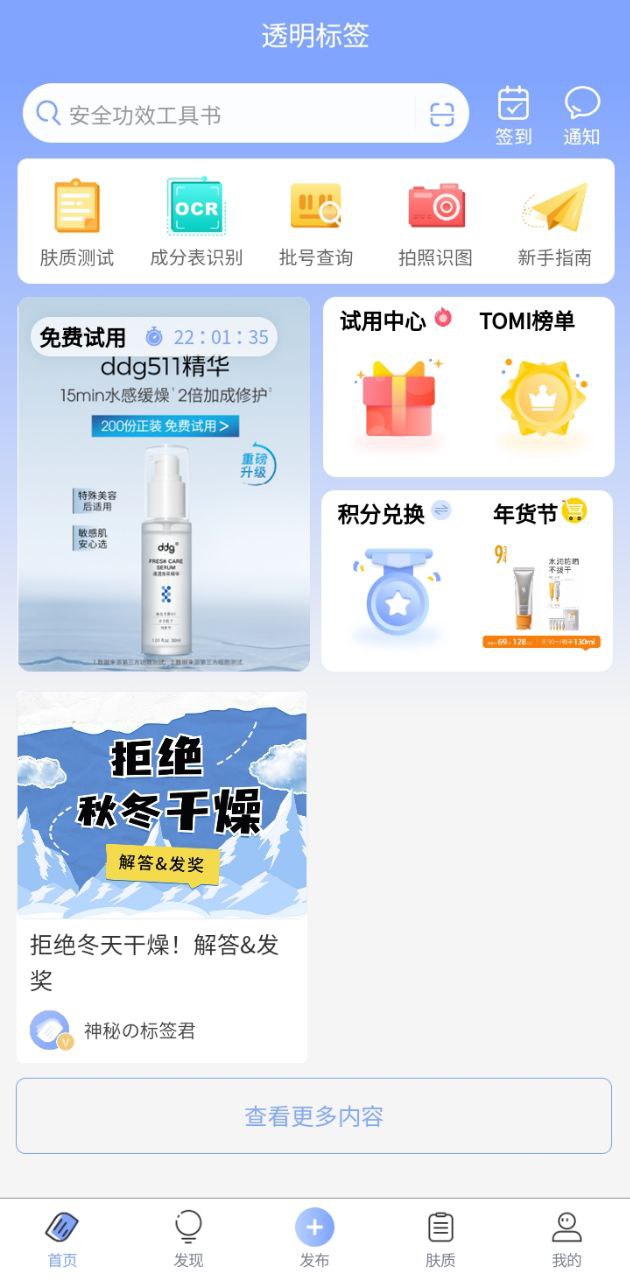Open the 免费试用 ddg511精华 banner

(x=164, y=484)
